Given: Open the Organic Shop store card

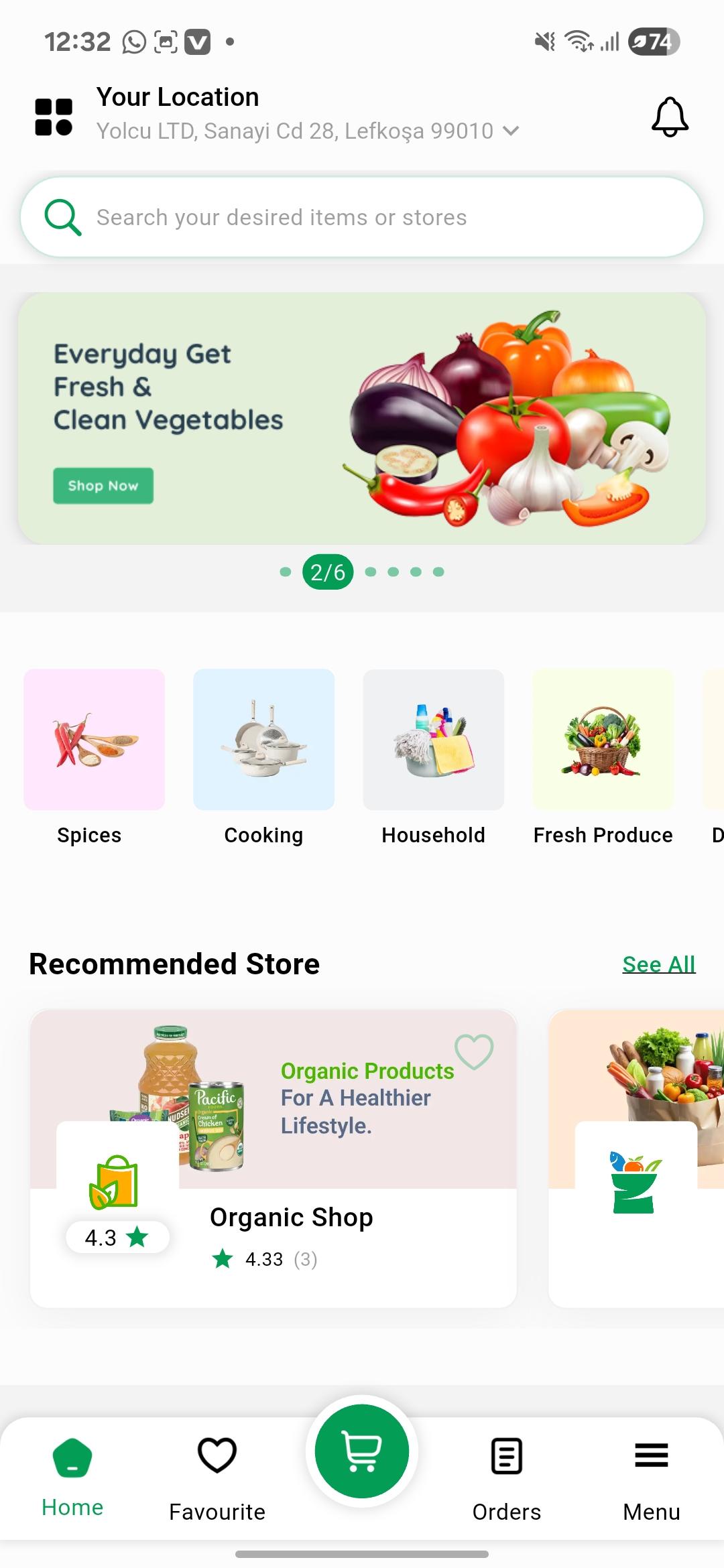Looking at the screenshot, I should pyautogui.click(x=291, y=1218).
